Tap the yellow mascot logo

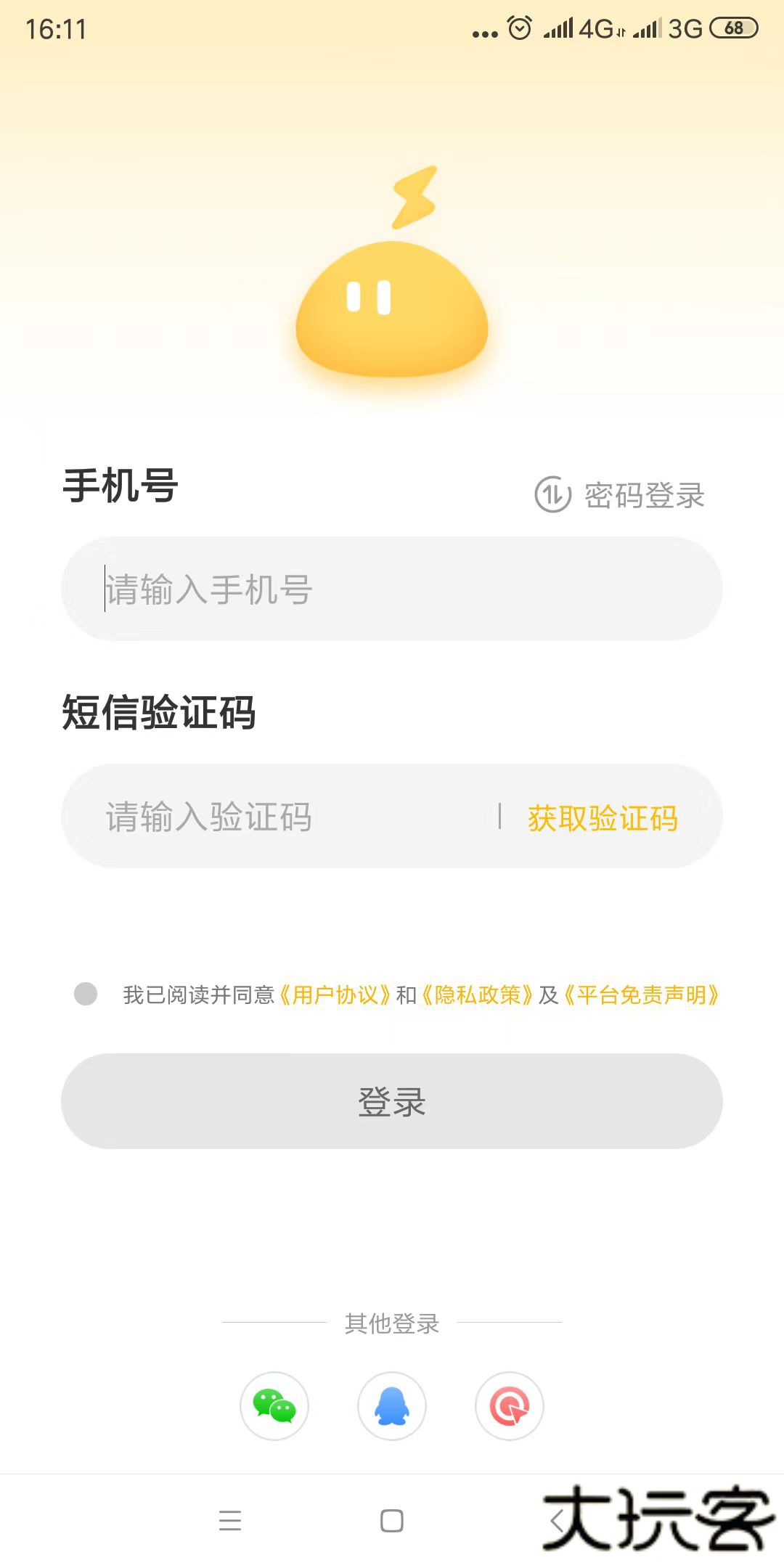click(391, 305)
